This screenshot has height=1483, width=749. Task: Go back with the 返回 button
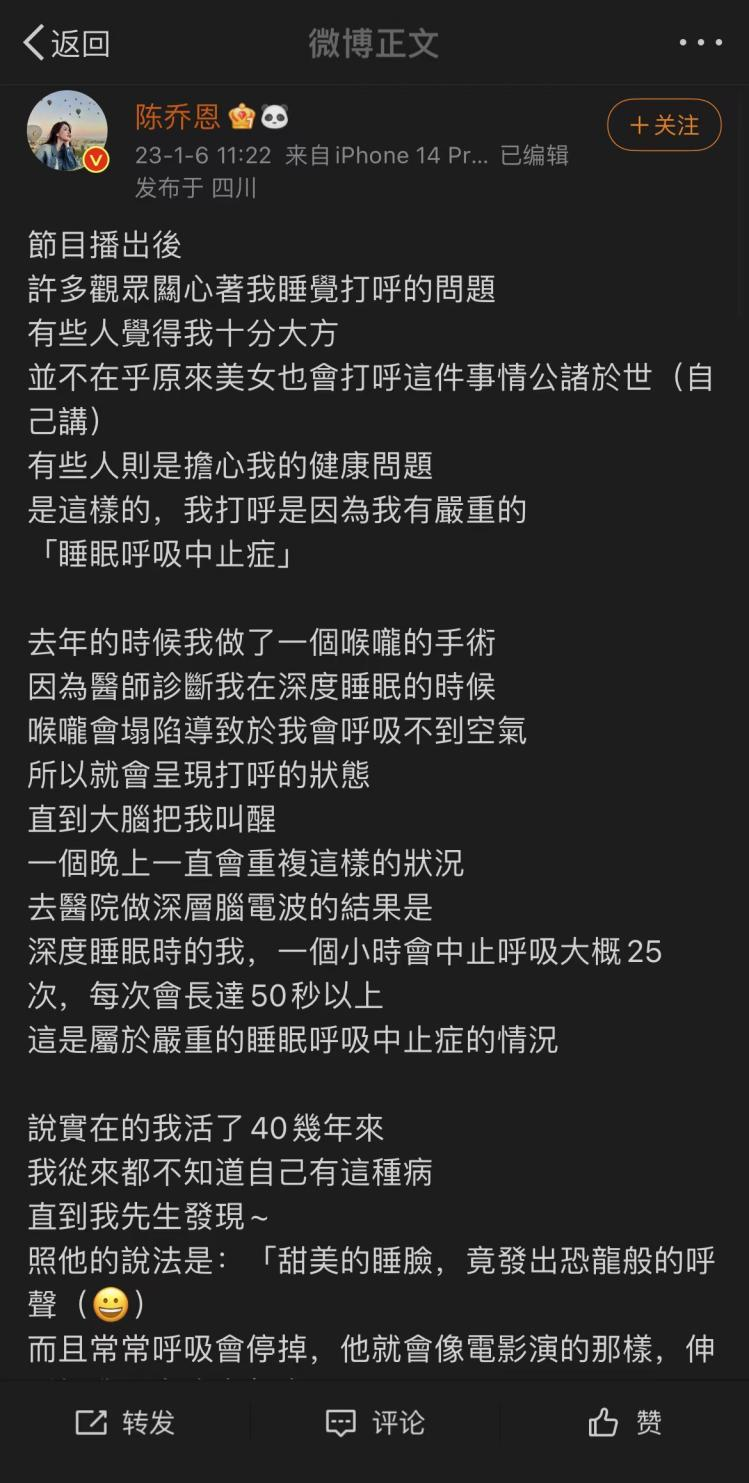(66, 43)
